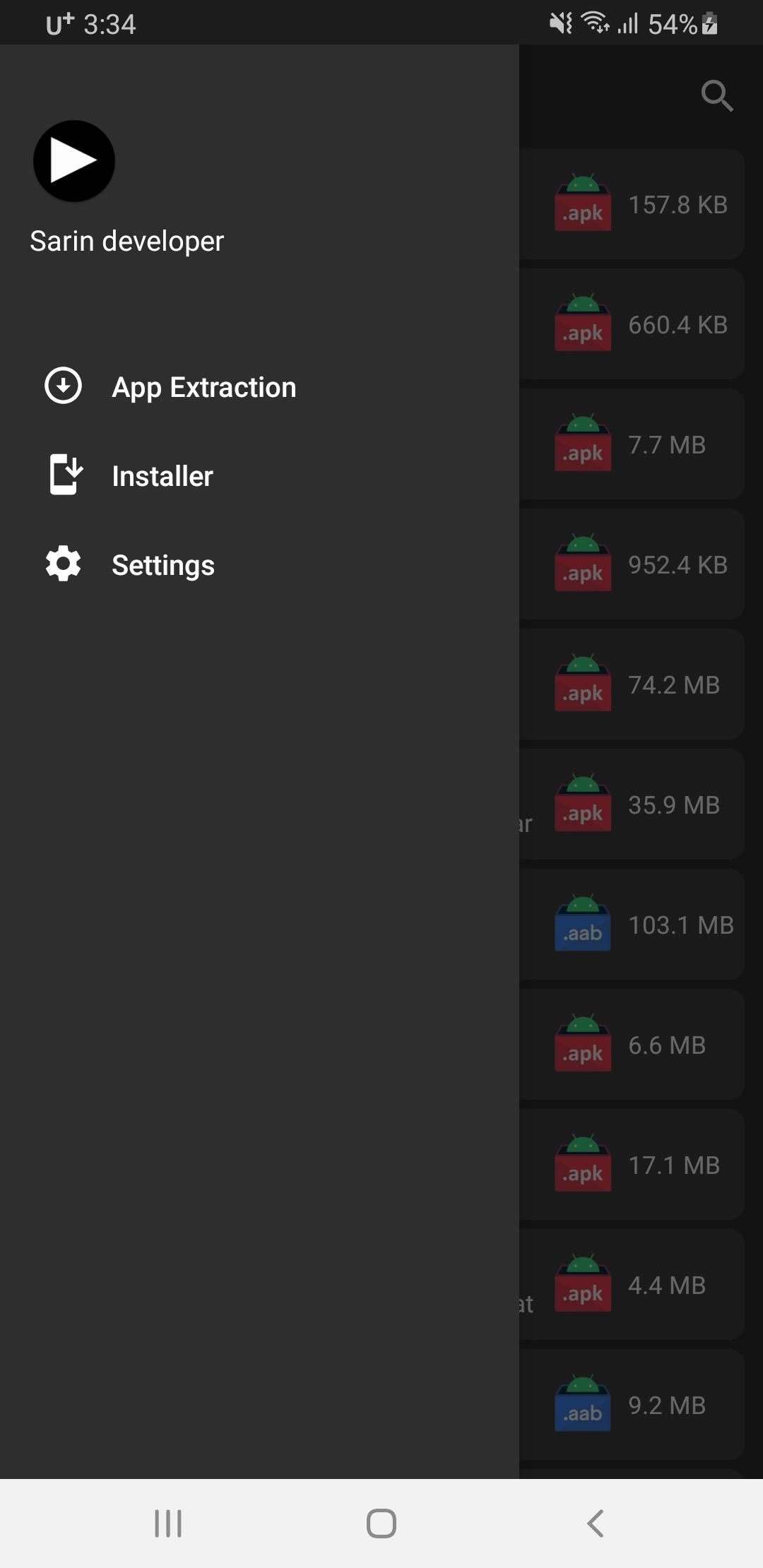763x1568 pixels.
Task: Select the 7.7 MB apk card
Action: 632,444
